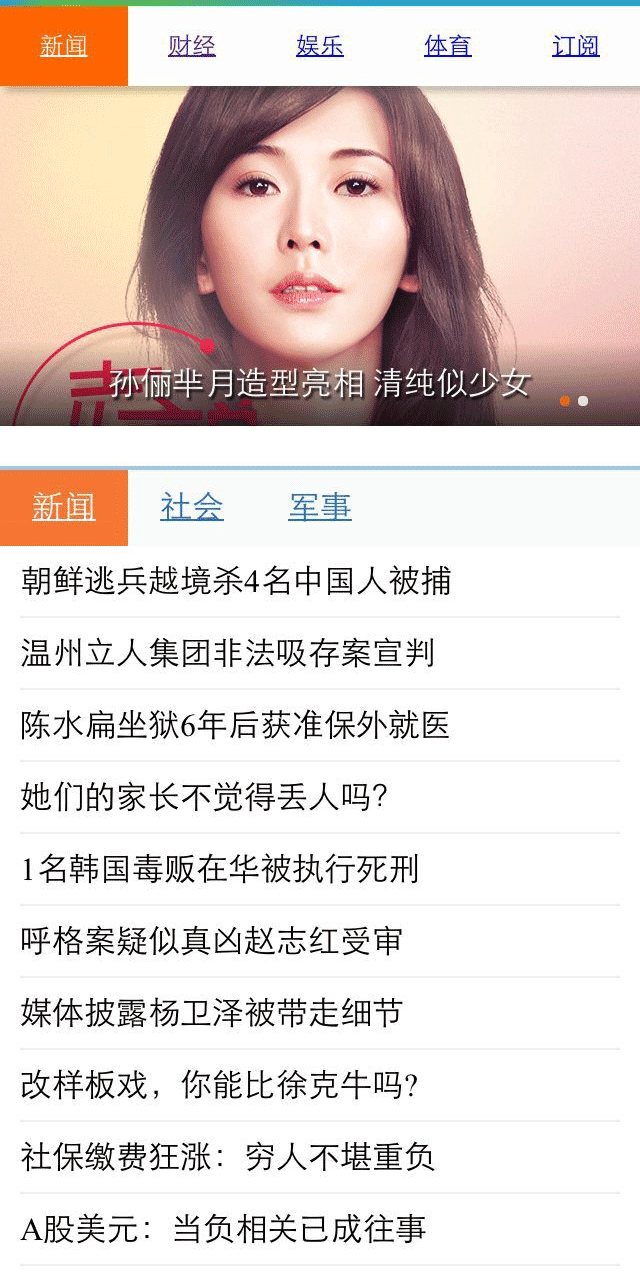This screenshot has width=640, height=1284.
Task: Switch to the 军事 section tab
Action: click(x=320, y=507)
